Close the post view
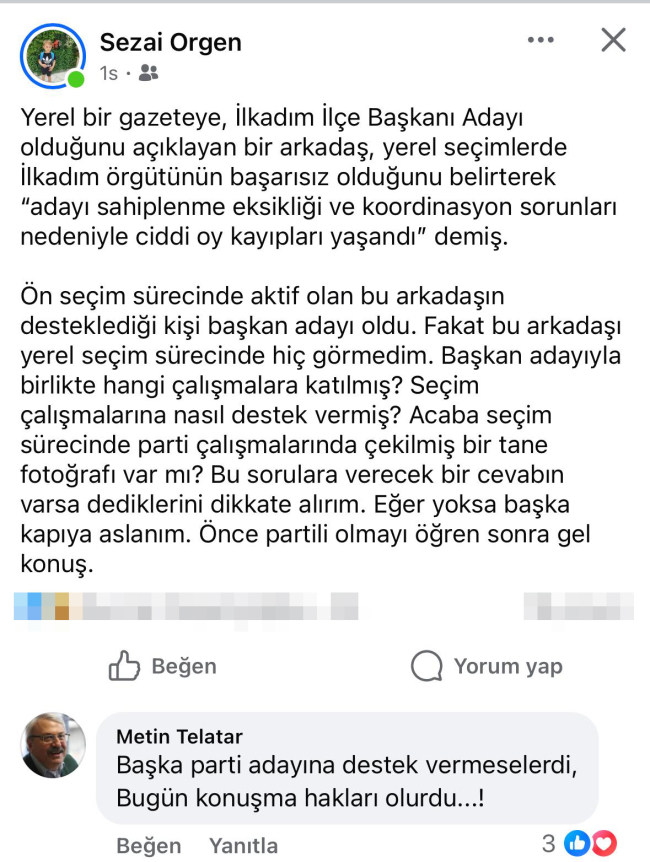 [612, 40]
